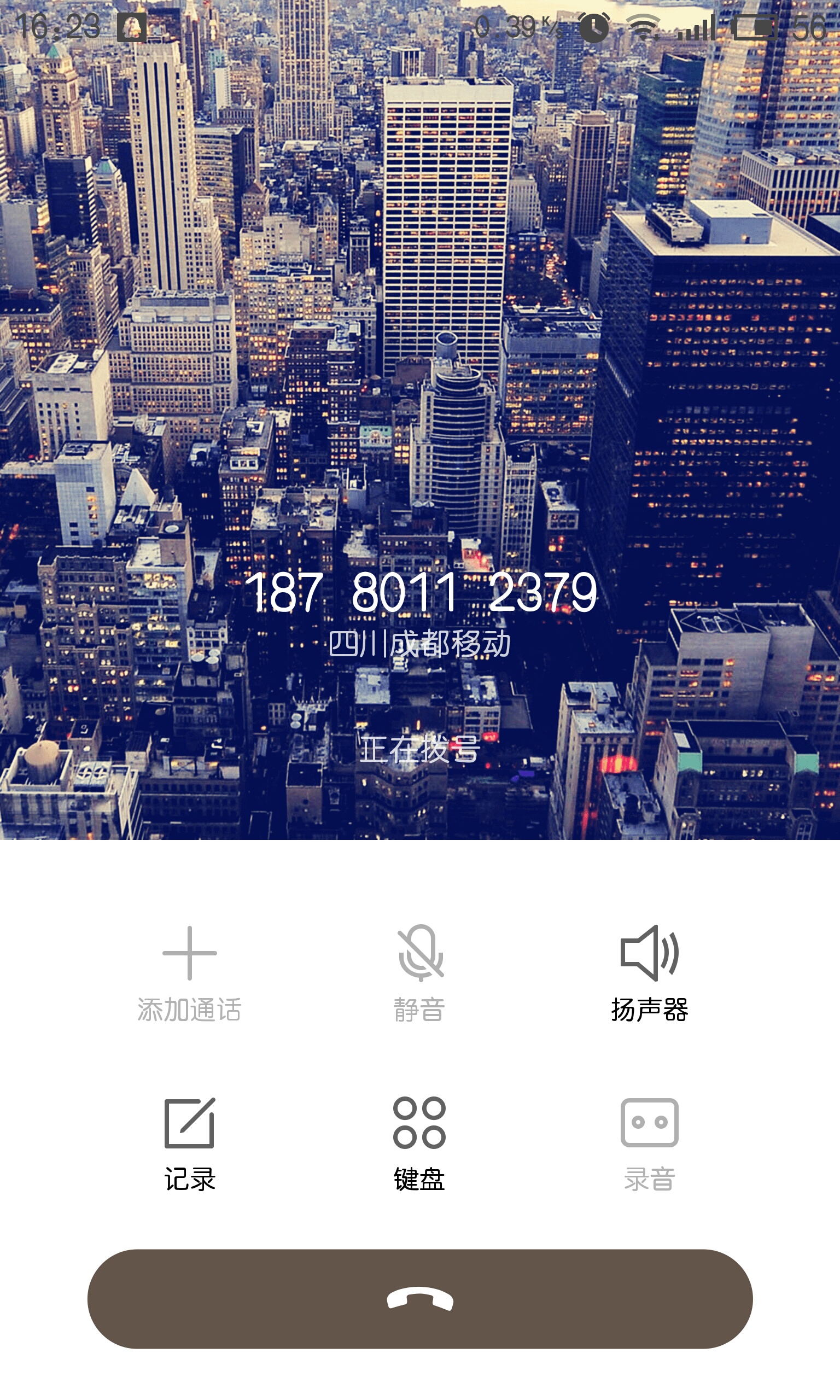End the call with the hang-up button
840x1400 pixels.
[x=420, y=1299]
